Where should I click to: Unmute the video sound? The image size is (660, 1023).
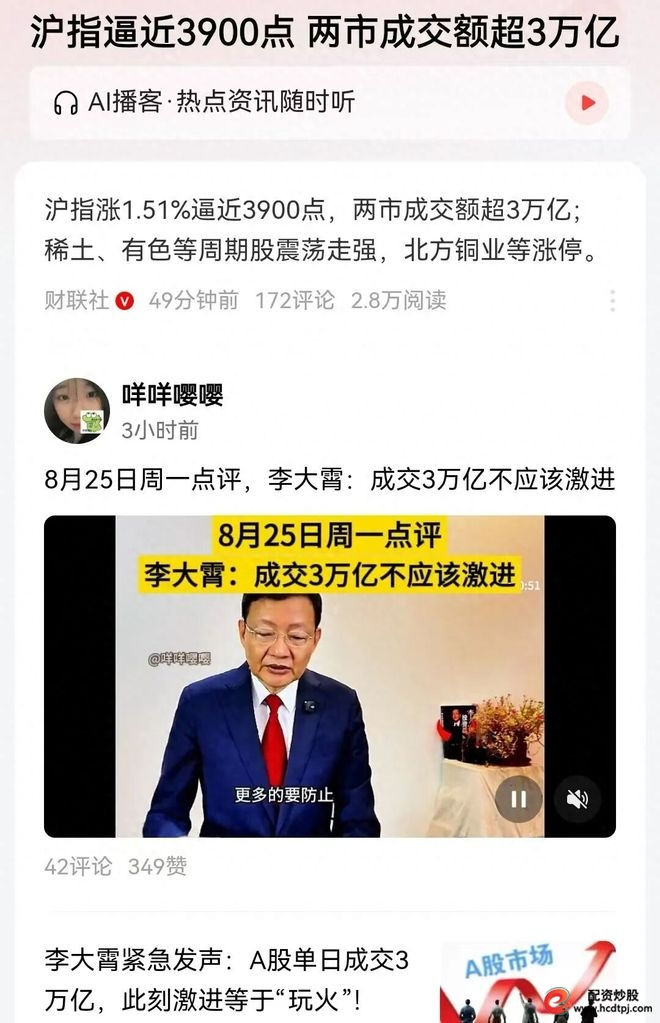(x=577, y=798)
